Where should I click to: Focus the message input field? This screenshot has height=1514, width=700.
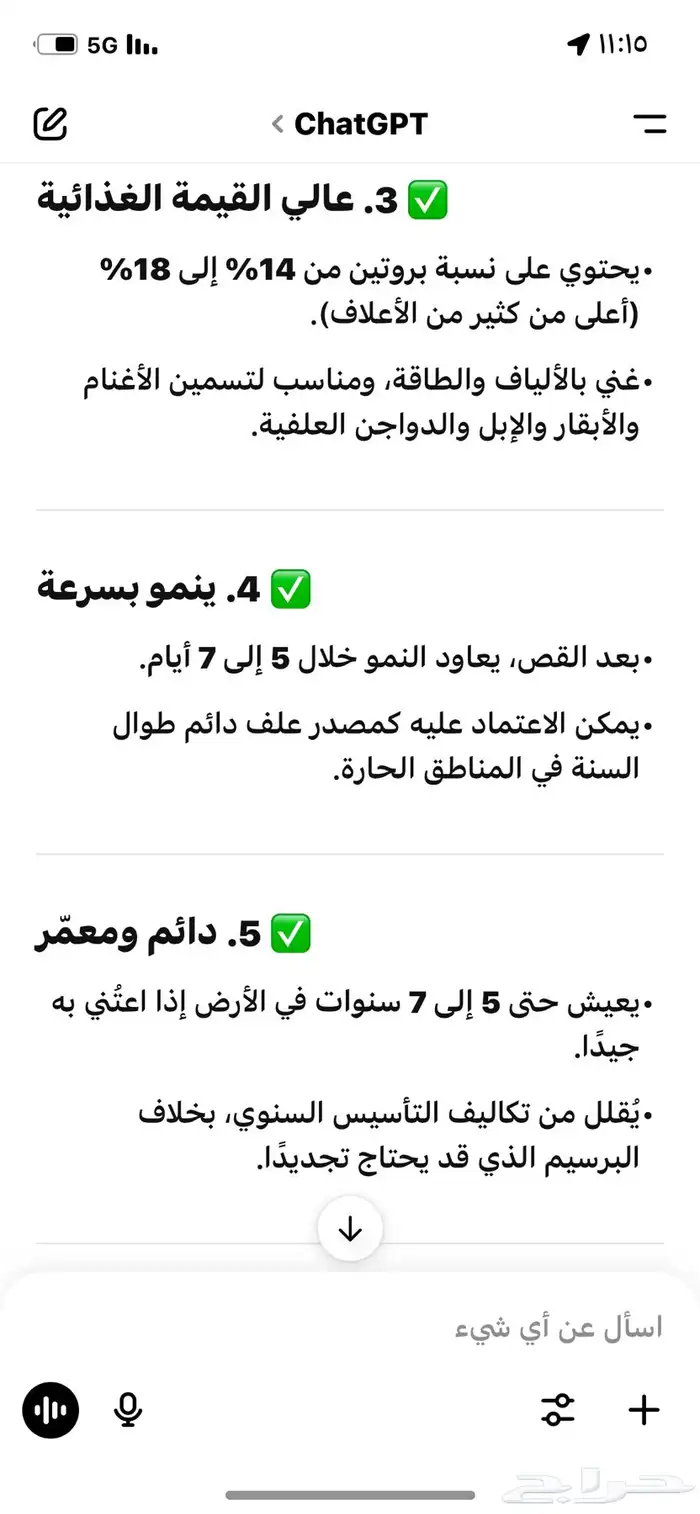(x=350, y=1329)
